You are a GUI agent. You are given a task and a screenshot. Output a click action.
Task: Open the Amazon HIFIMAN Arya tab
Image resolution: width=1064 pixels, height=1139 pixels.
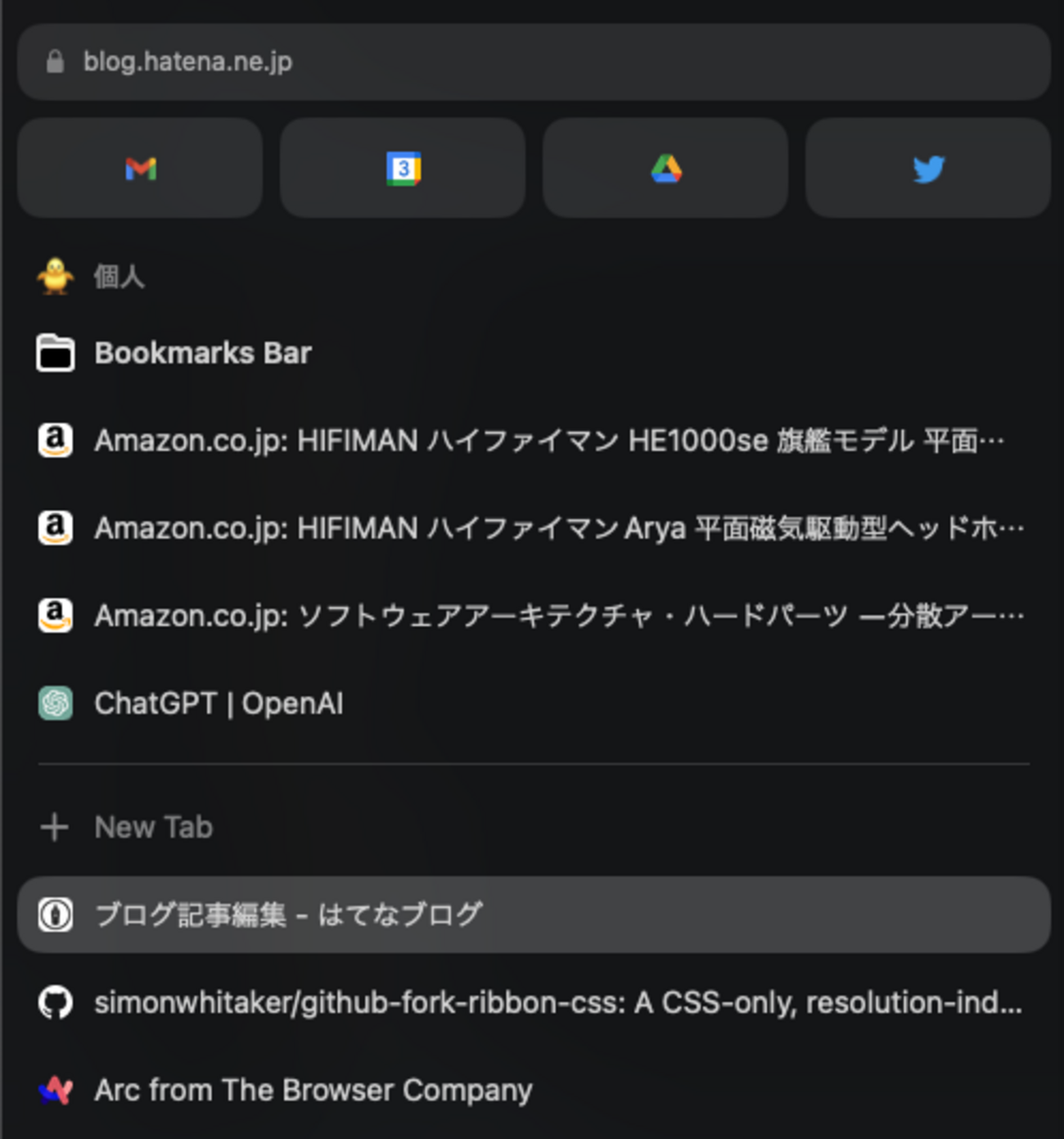(x=557, y=528)
